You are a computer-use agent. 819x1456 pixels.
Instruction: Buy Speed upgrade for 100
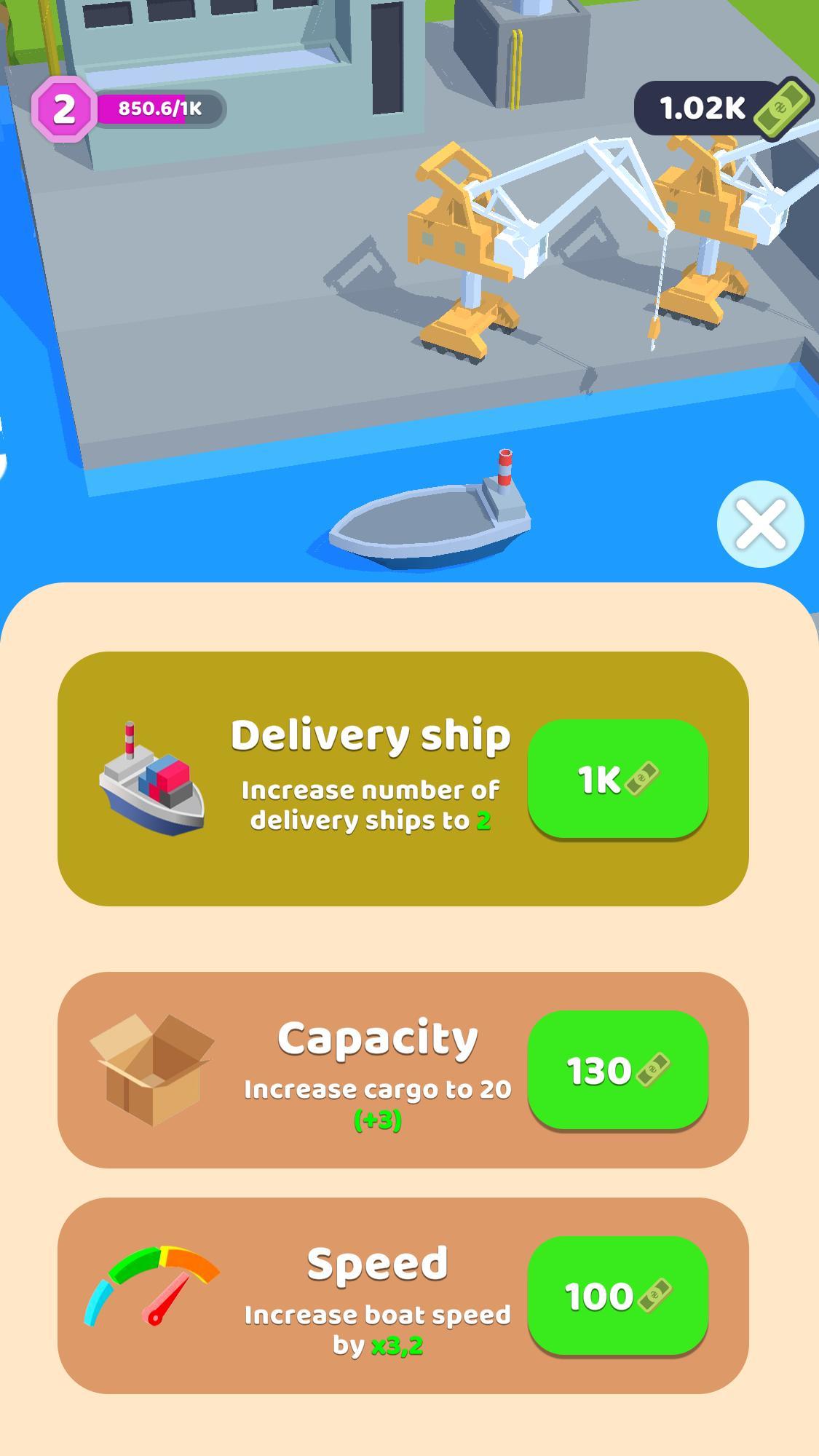coord(617,1295)
